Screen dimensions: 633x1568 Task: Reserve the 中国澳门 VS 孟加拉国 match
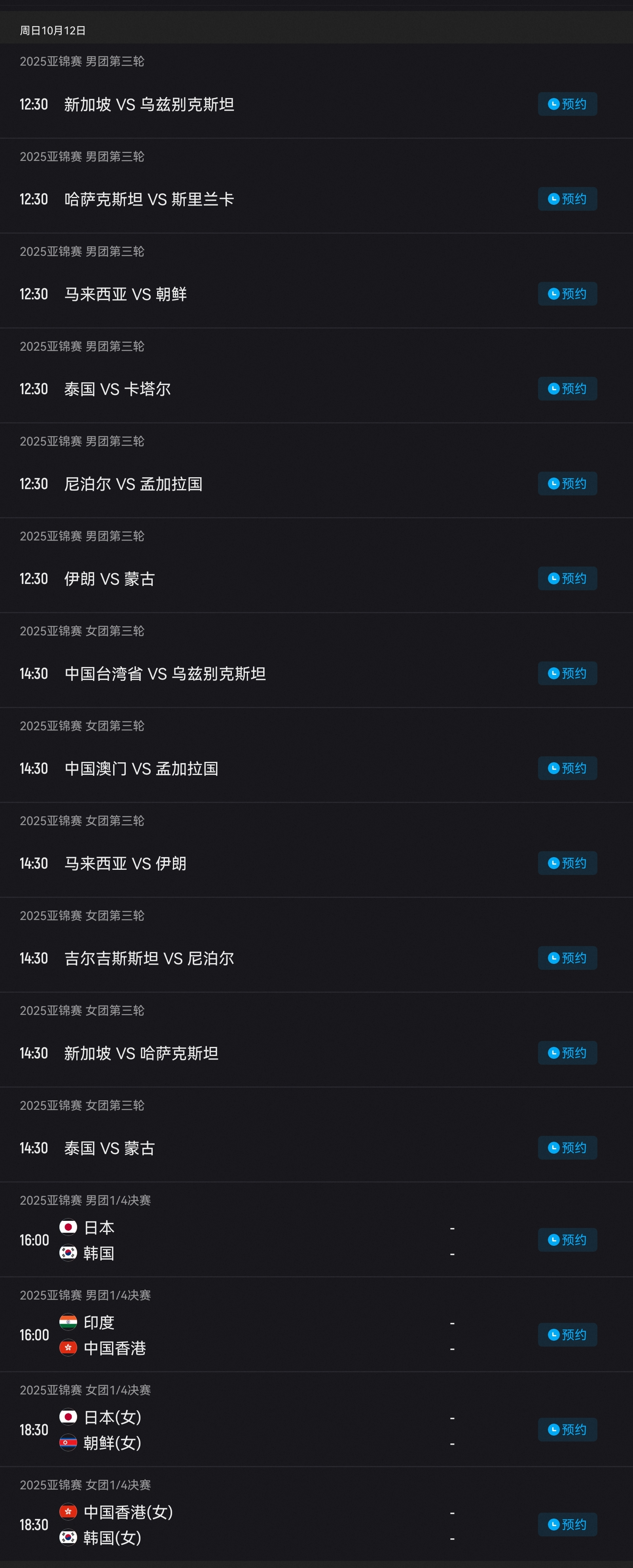567,768
